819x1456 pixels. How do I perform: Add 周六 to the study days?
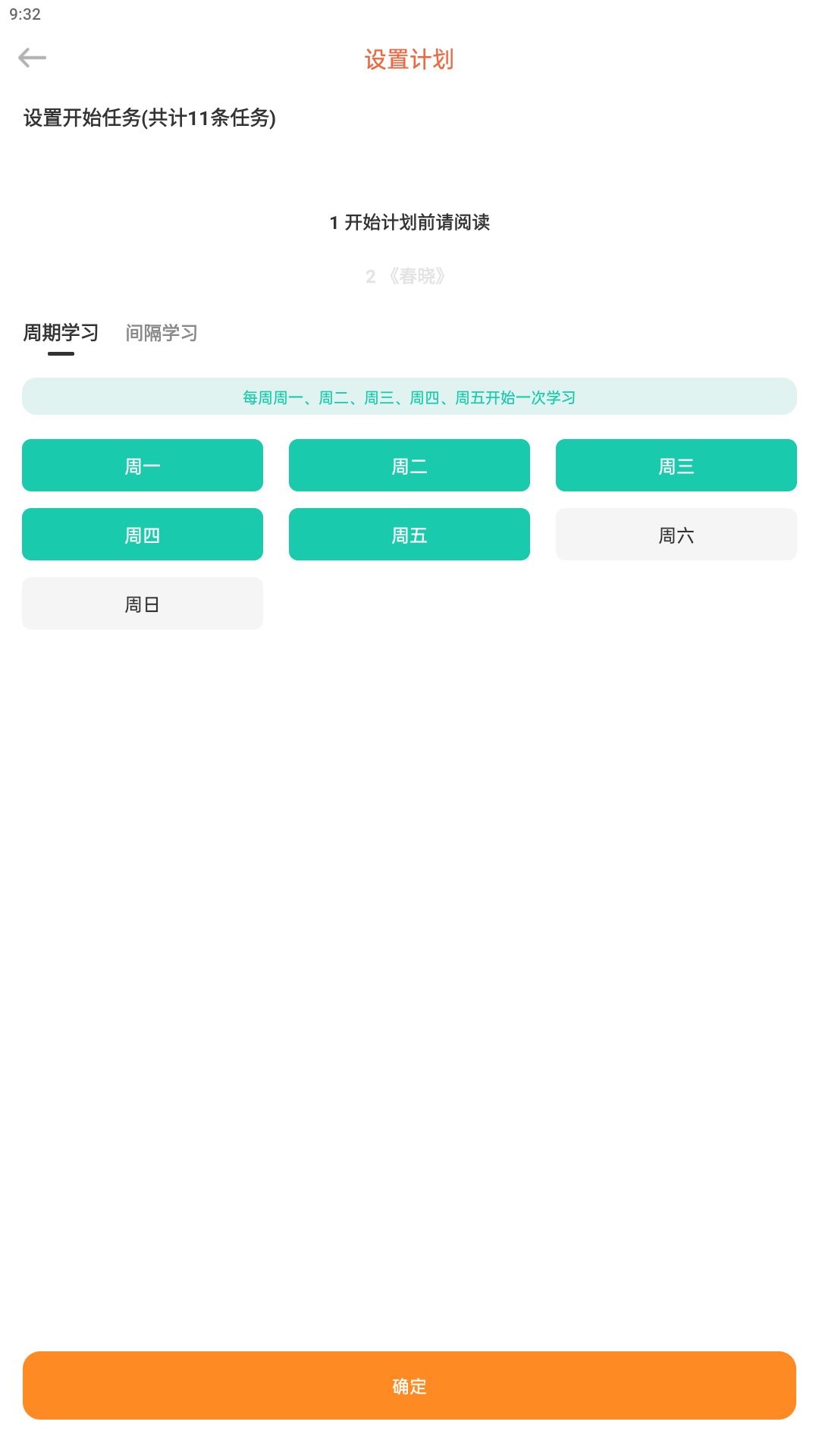pyautogui.click(x=676, y=535)
